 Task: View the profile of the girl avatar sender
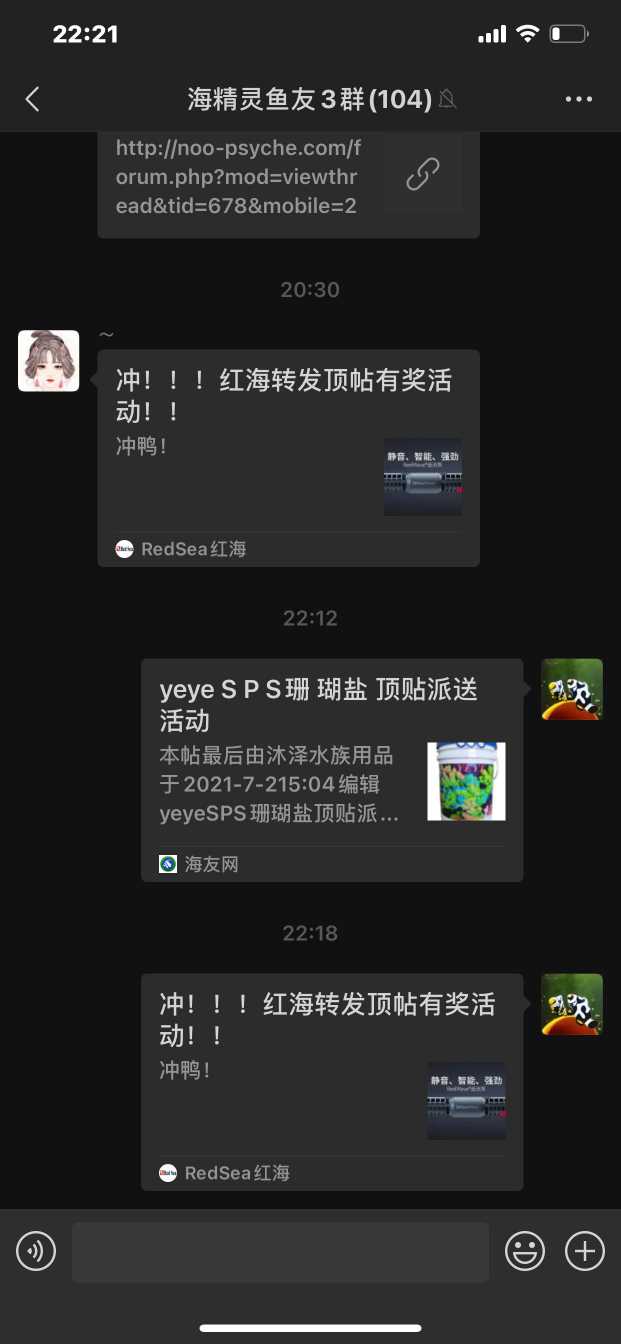point(49,361)
